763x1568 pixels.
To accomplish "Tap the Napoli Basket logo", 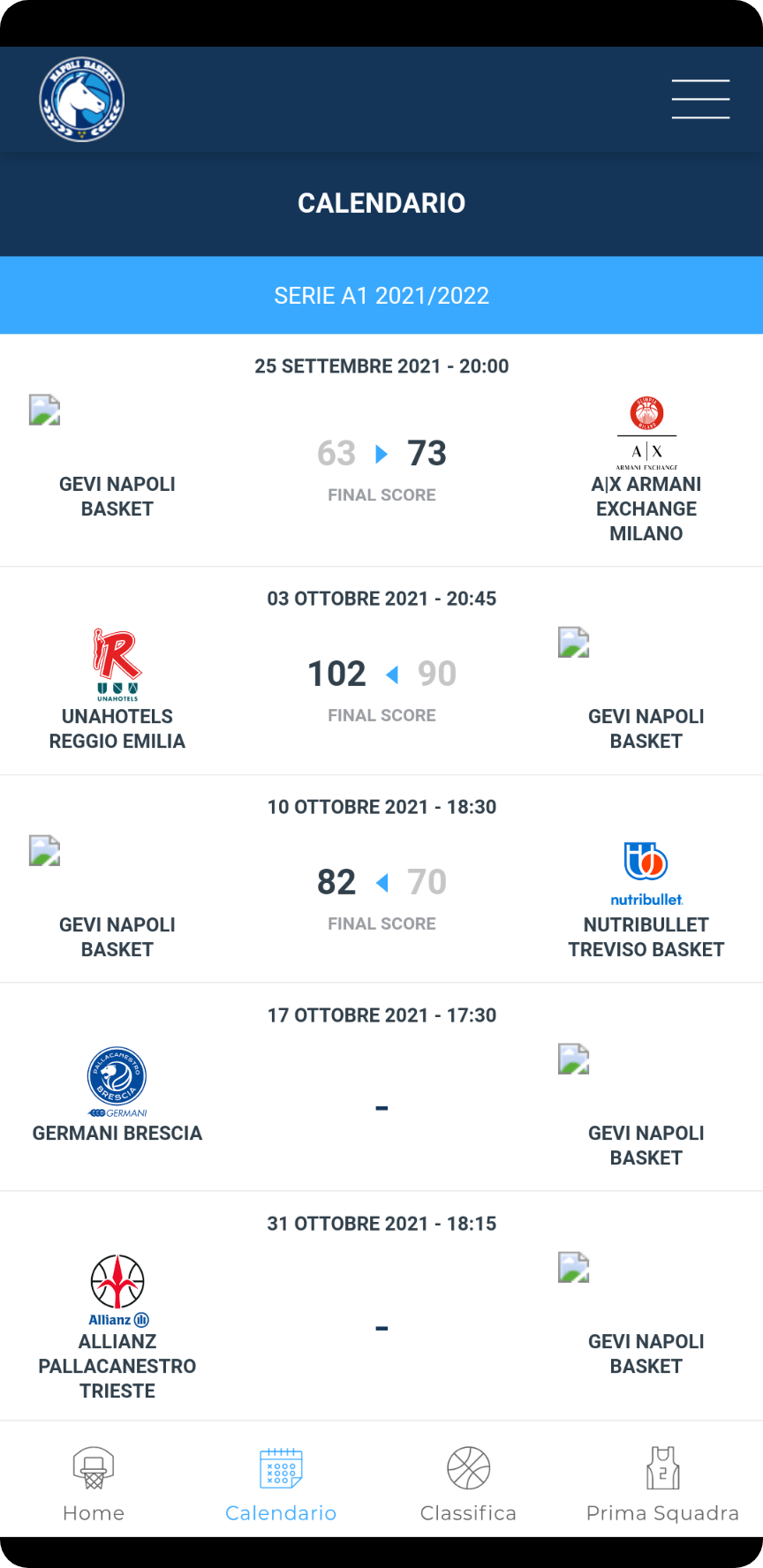I will (81, 100).
